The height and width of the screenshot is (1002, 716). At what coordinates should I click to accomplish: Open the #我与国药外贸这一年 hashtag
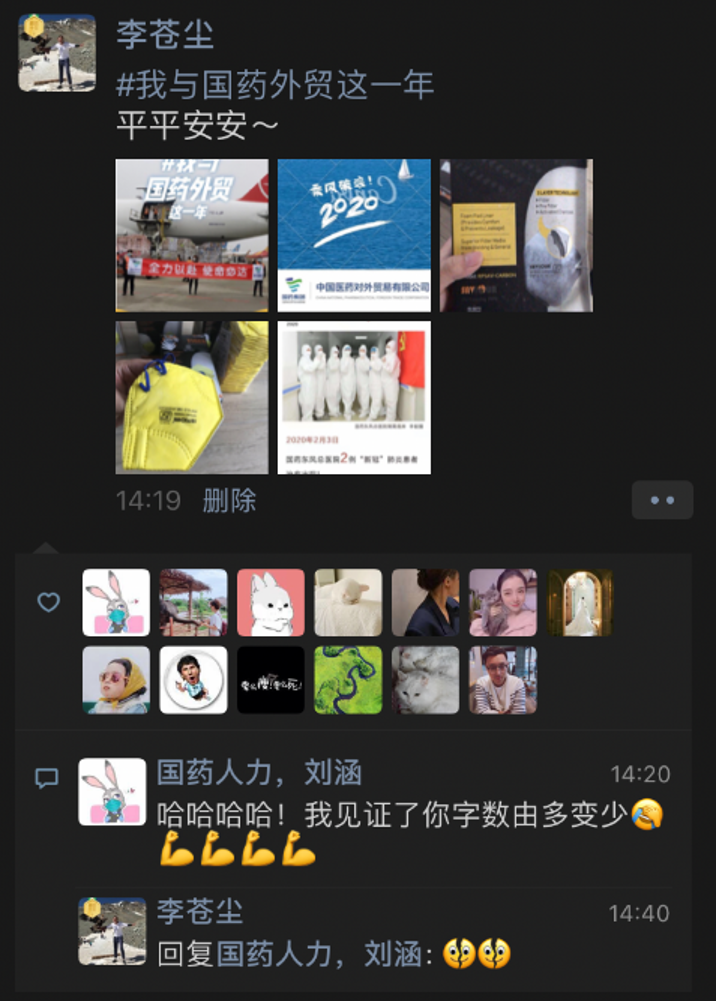(275, 84)
